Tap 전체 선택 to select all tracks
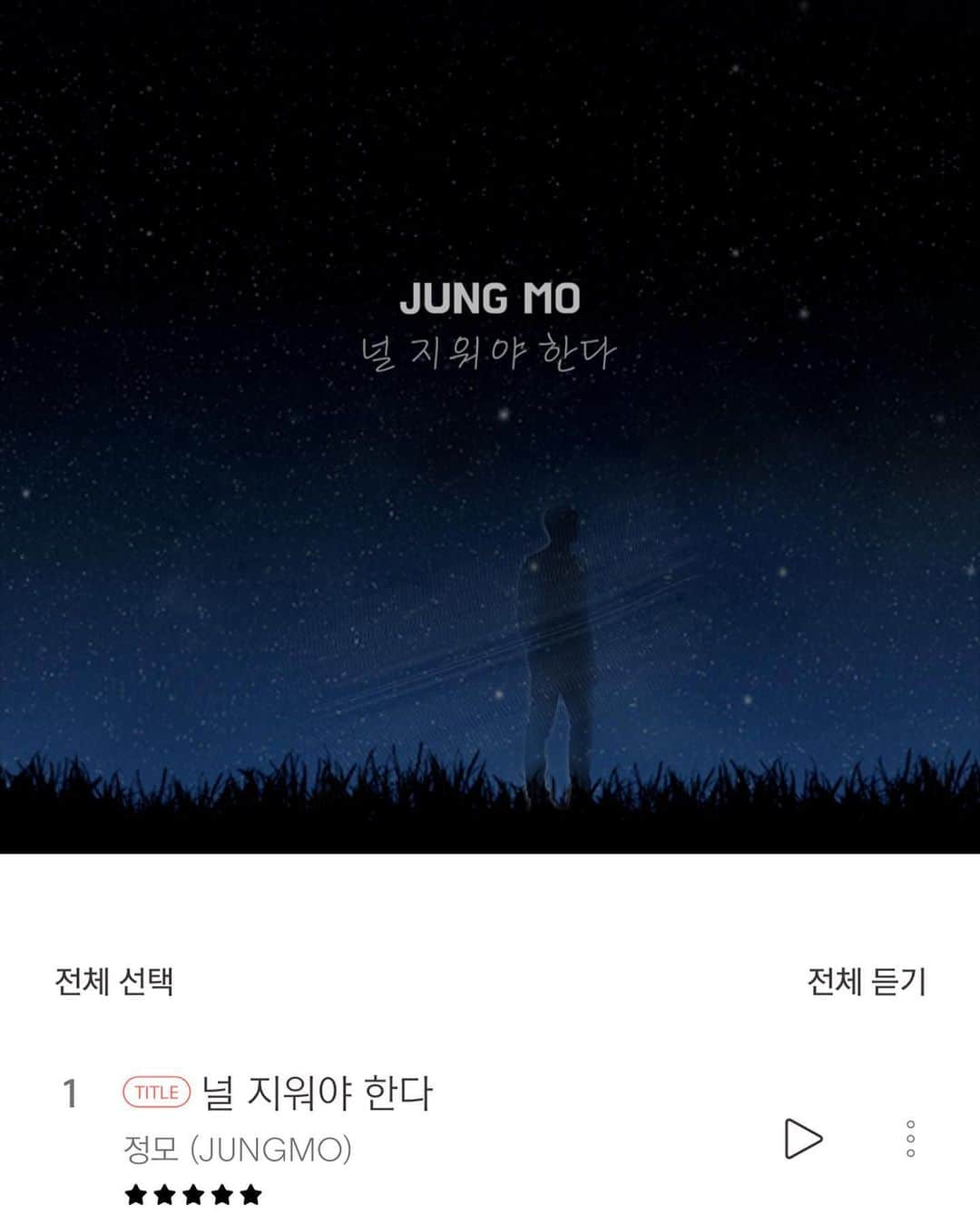 [x=114, y=982]
